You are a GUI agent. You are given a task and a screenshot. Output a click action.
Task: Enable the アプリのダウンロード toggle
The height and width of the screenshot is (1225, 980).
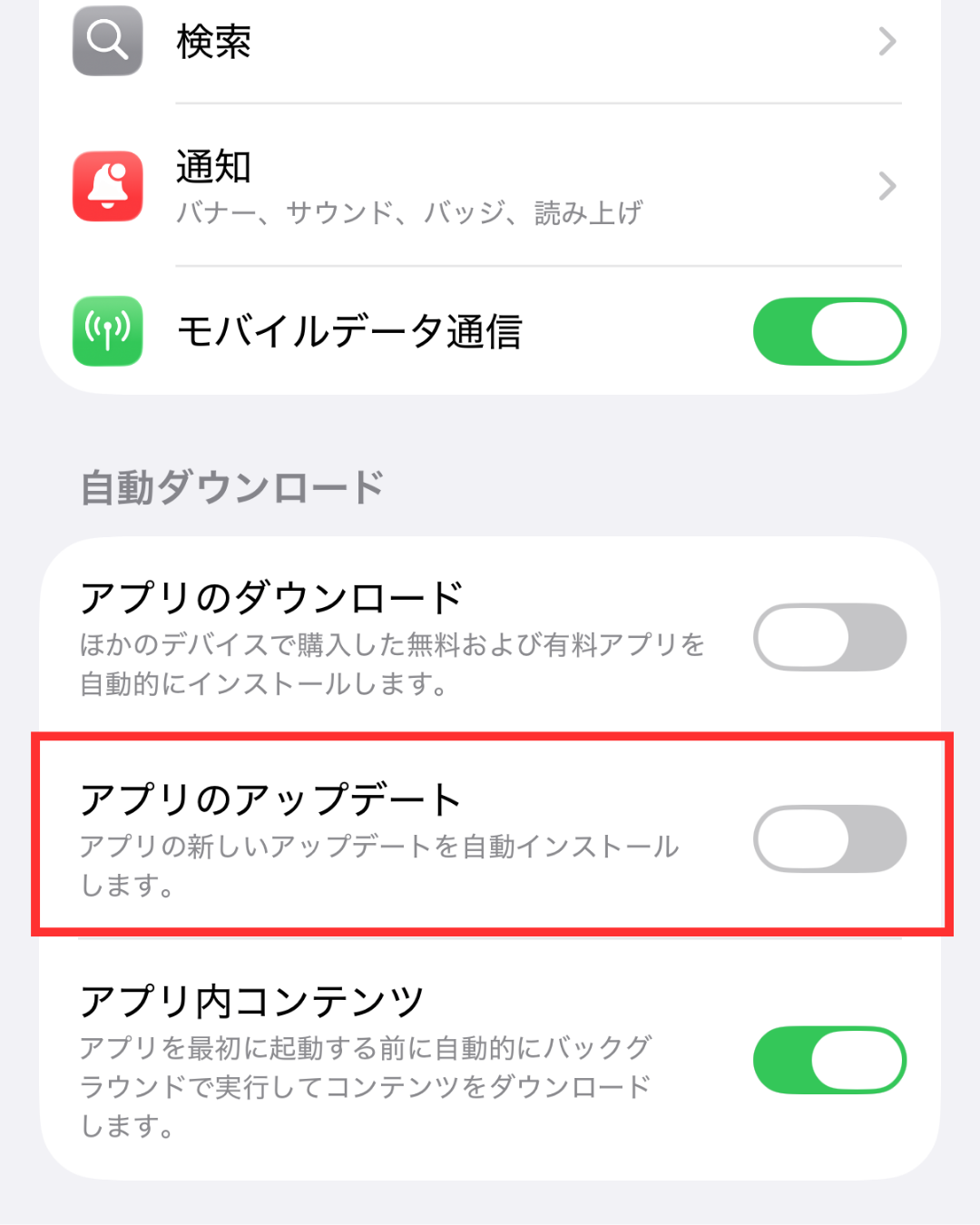click(x=828, y=637)
